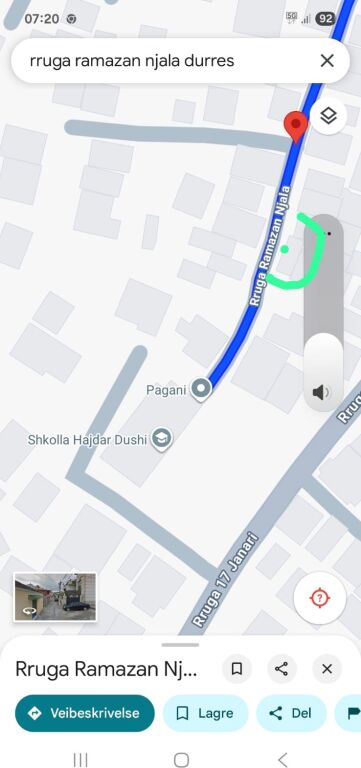Screen dimensions: 361x768
Task: Tap the red location pin on the map
Action: [x=296, y=127]
